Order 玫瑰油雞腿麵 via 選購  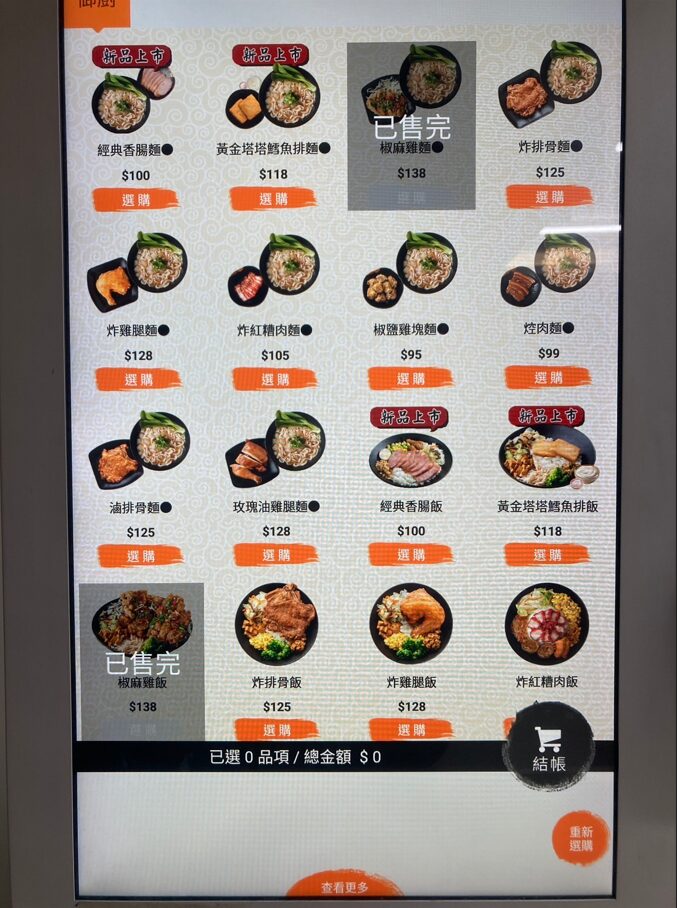tap(275, 555)
